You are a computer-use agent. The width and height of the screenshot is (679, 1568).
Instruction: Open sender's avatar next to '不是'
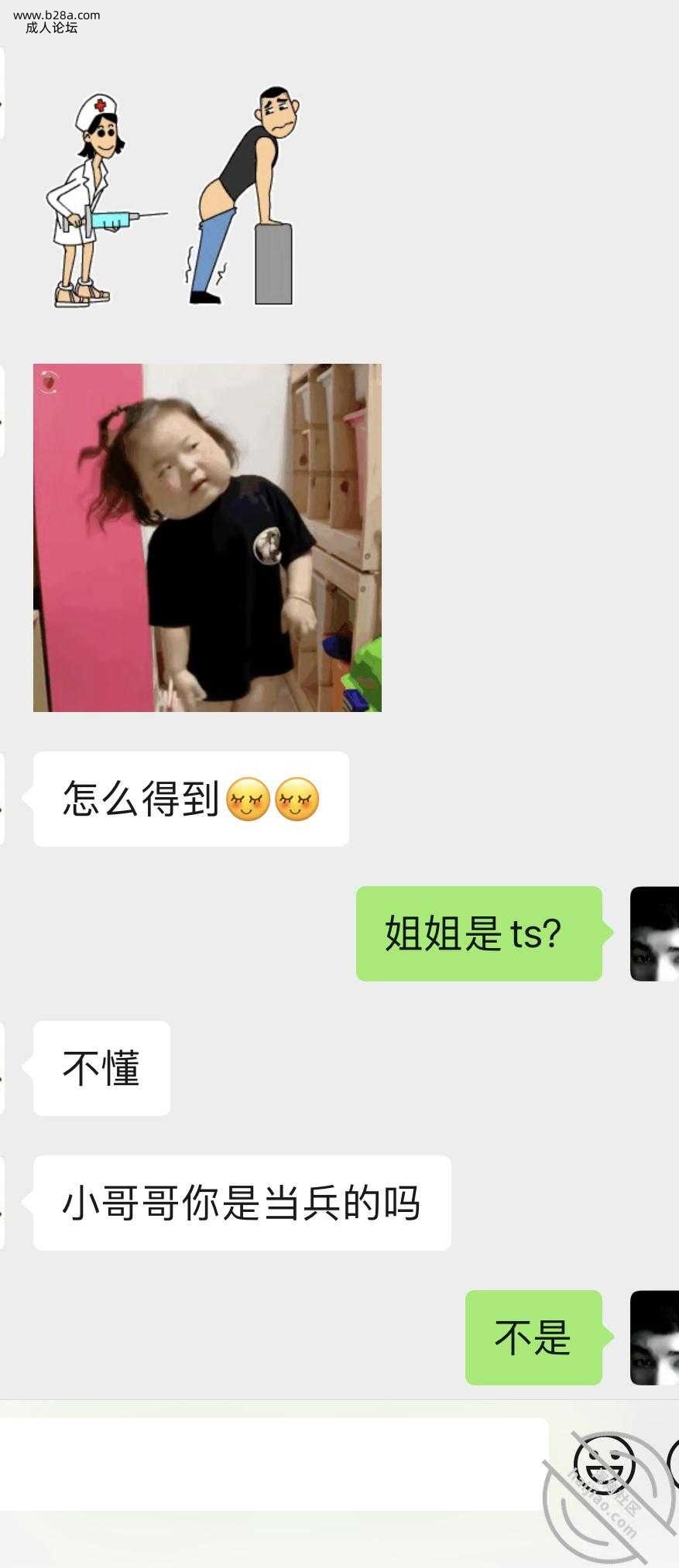point(654,1337)
